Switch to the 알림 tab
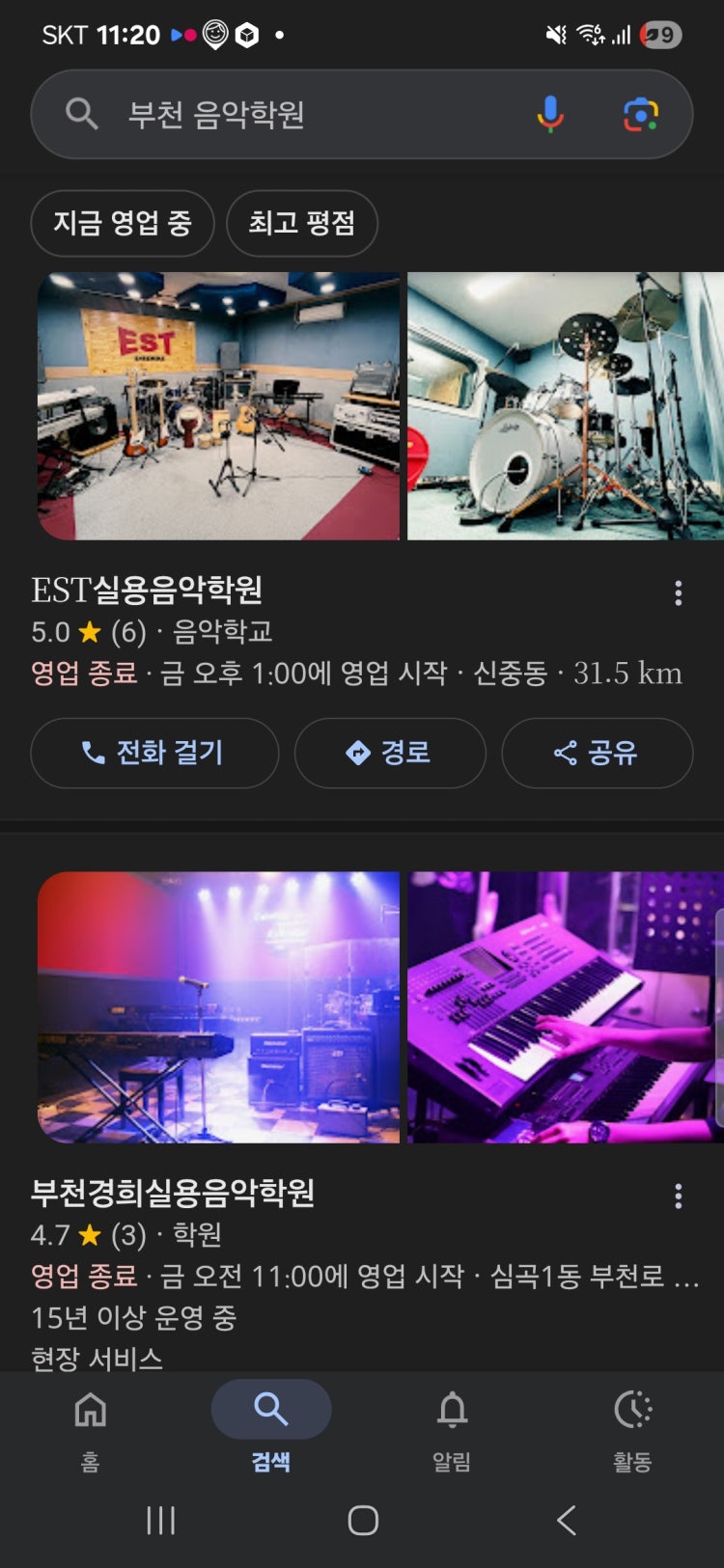 pos(452,1425)
